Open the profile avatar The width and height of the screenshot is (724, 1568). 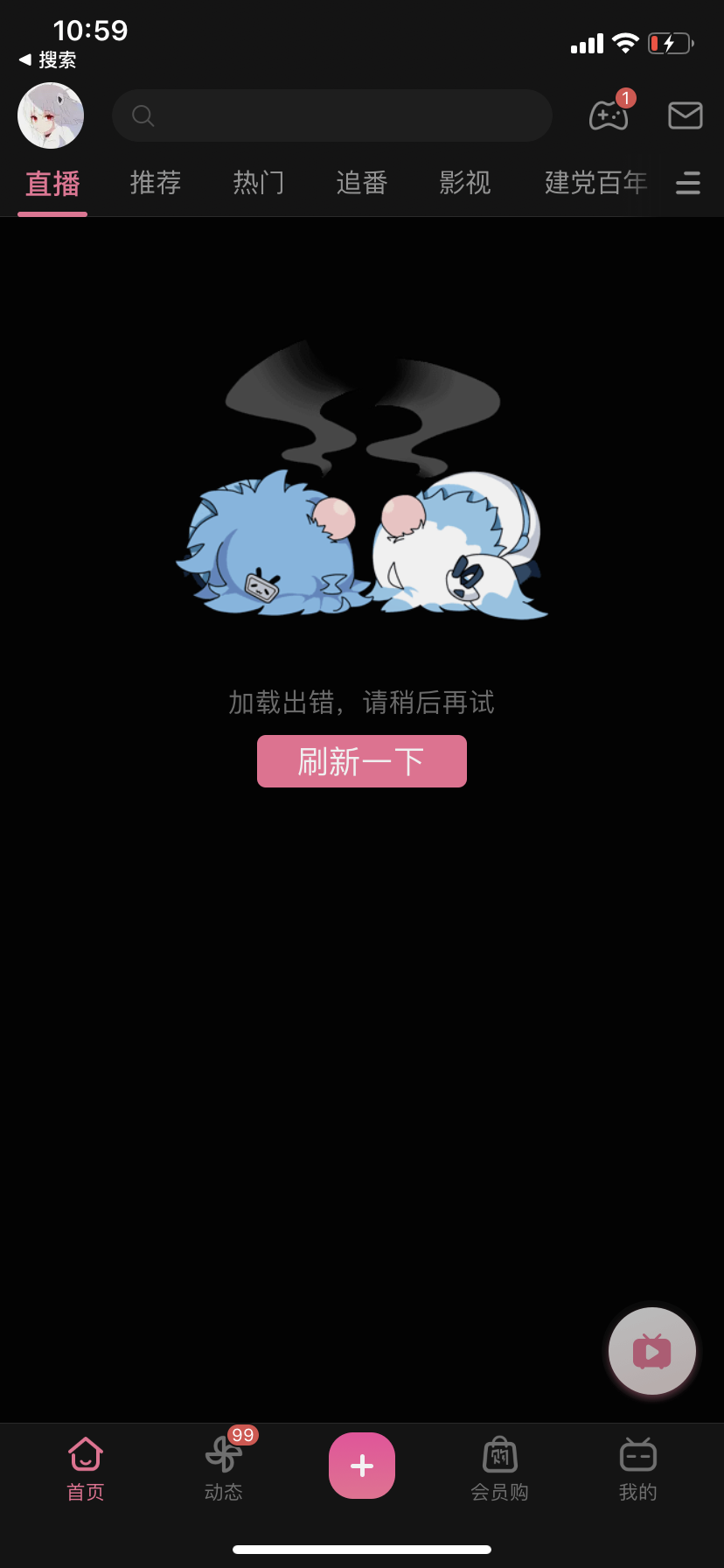click(51, 115)
